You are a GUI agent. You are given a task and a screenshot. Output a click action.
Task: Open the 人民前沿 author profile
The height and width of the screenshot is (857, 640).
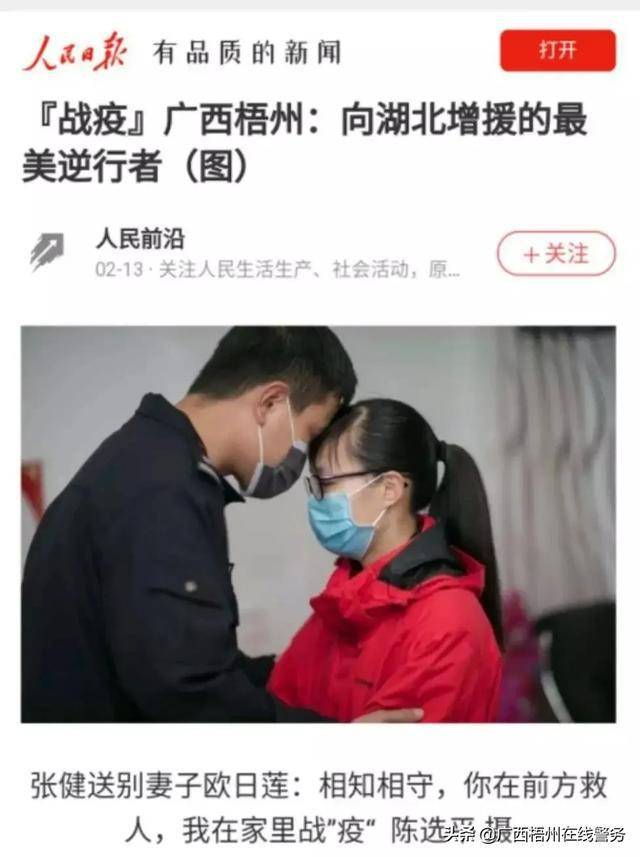click(x=140, y=239)
